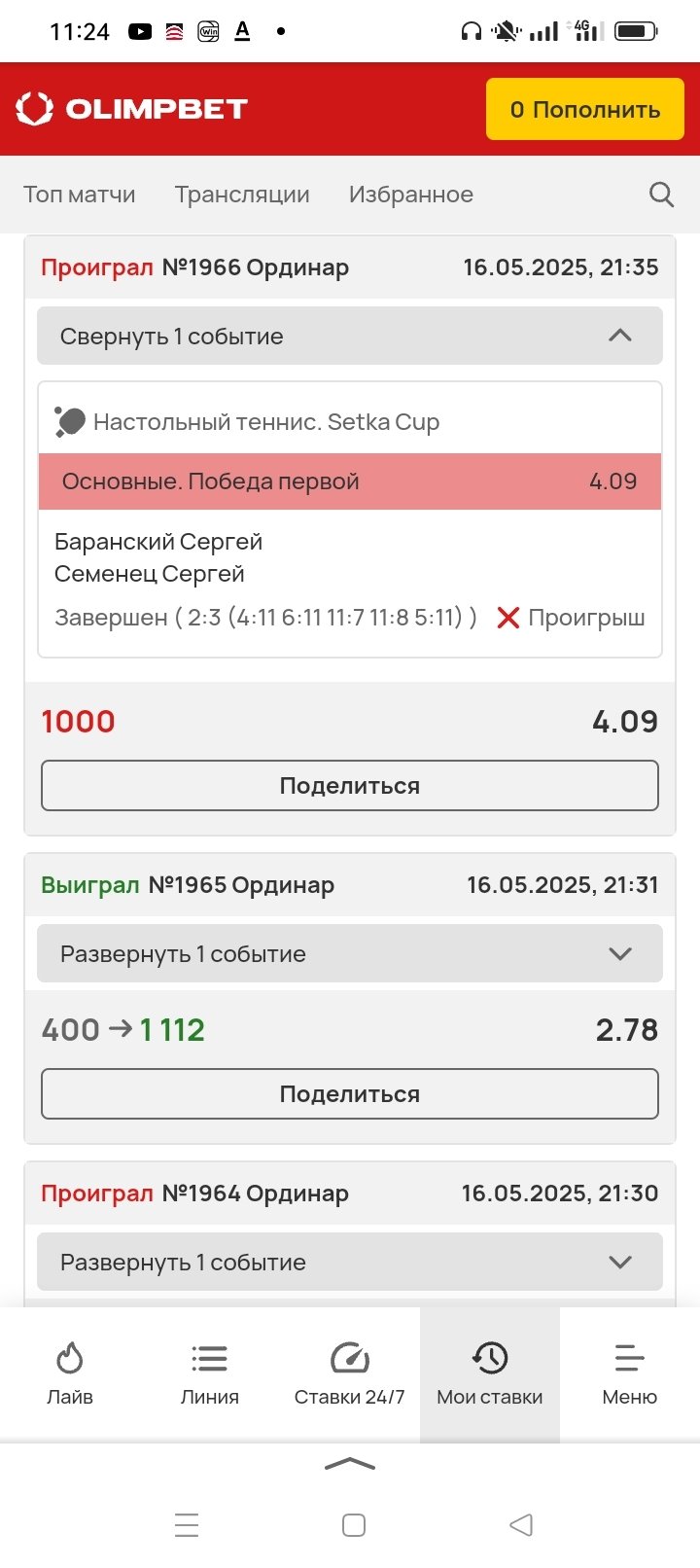The height and width of the screenshot is (1568, 700).
Task: Collapse the event in bet №1966
Action: point(350,337)
